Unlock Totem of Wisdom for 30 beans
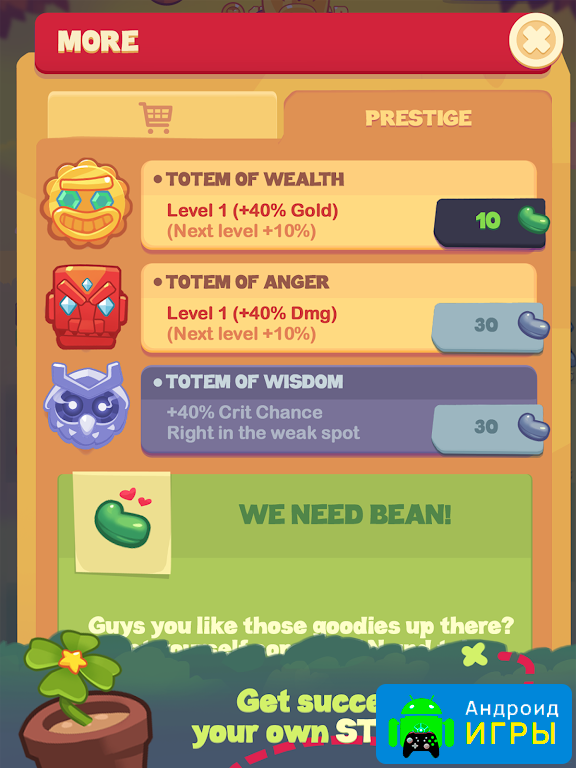The width and height of the screenshot is (576, 768). click(x=489, y=428)
